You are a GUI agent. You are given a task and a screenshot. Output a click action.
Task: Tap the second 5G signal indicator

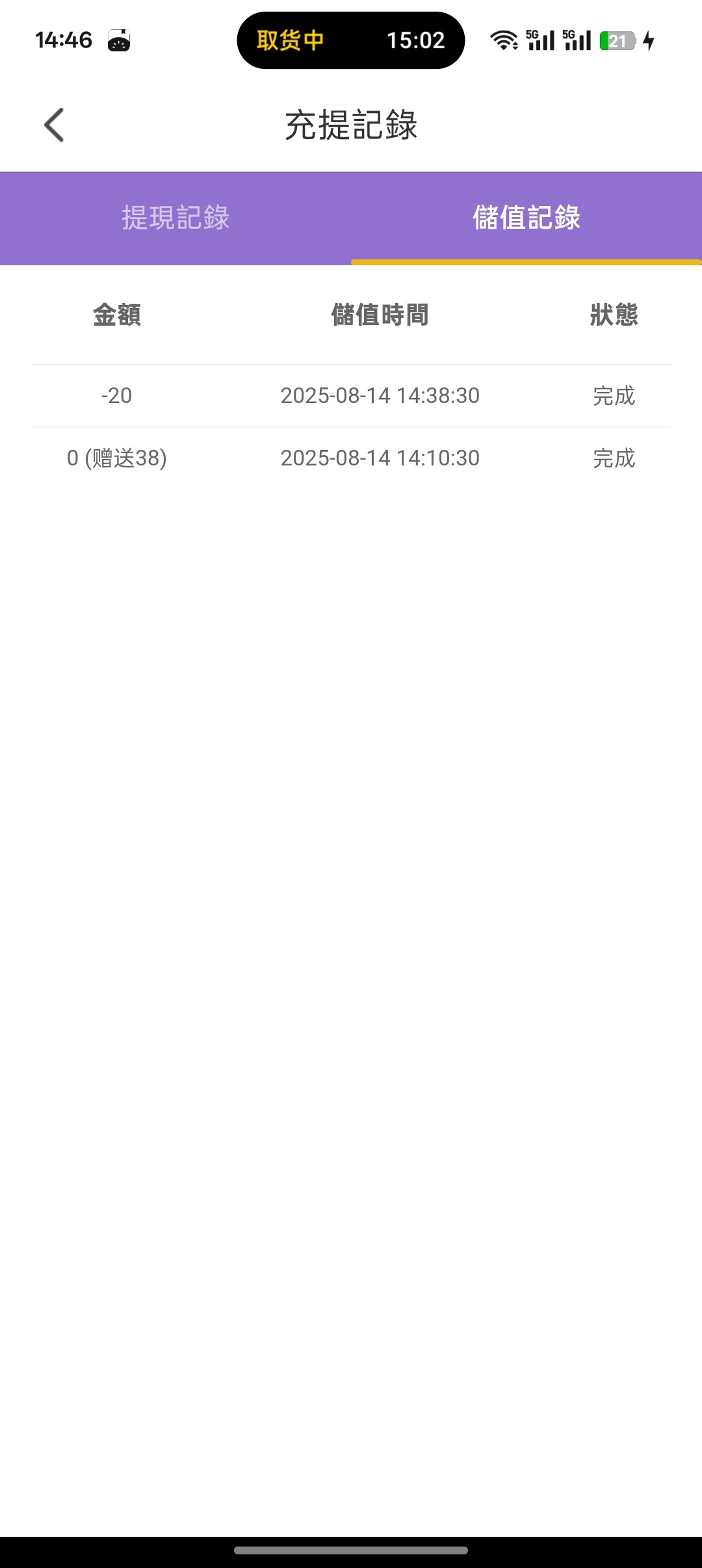tap(576, 40)
